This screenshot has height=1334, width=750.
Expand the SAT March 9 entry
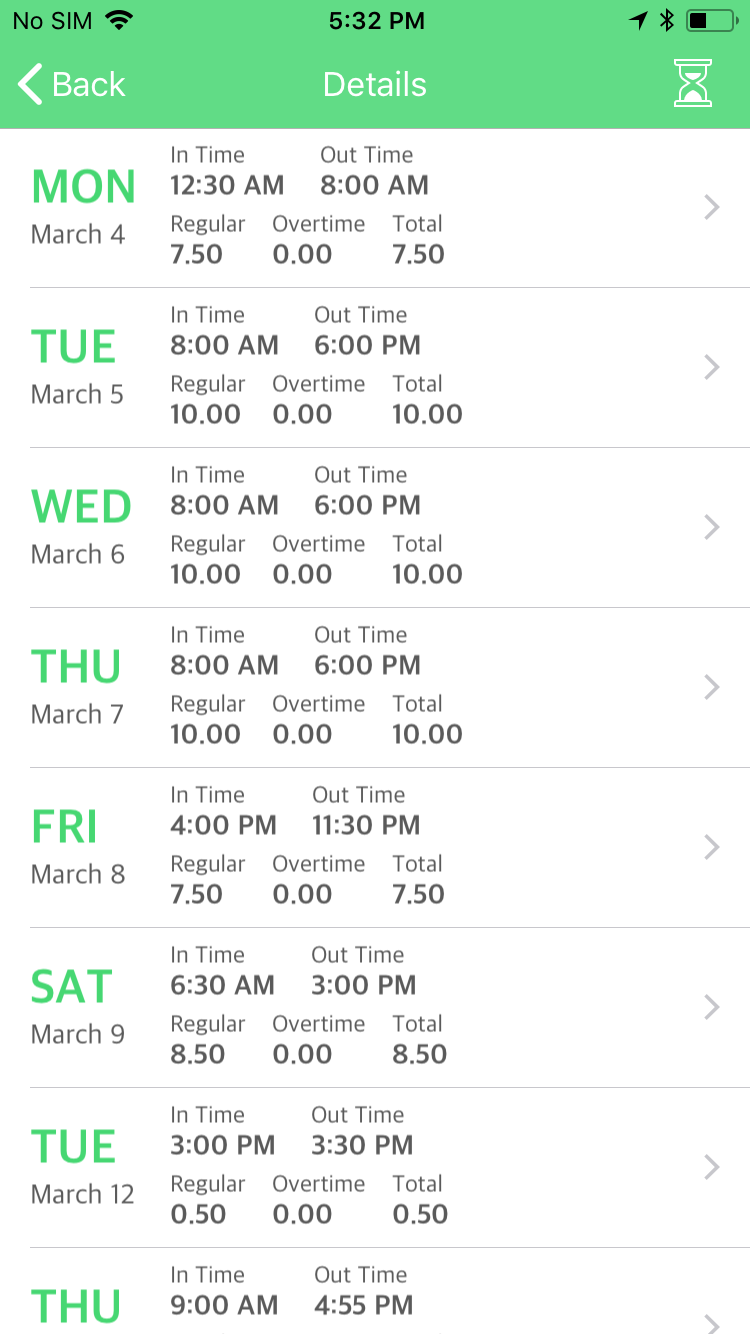[711, 1007]
